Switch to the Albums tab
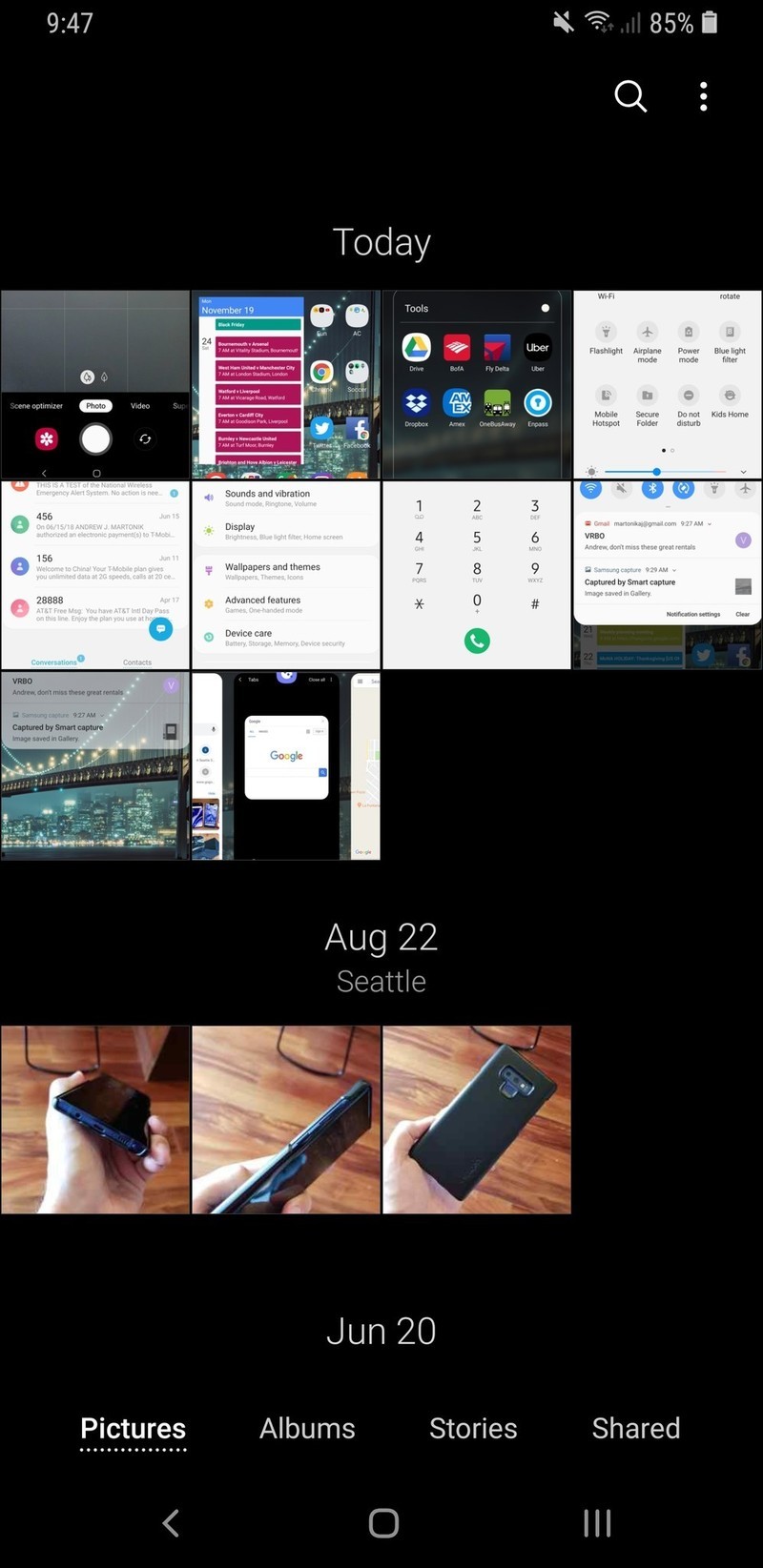The image size is (763, 1568). [307, 1428]
